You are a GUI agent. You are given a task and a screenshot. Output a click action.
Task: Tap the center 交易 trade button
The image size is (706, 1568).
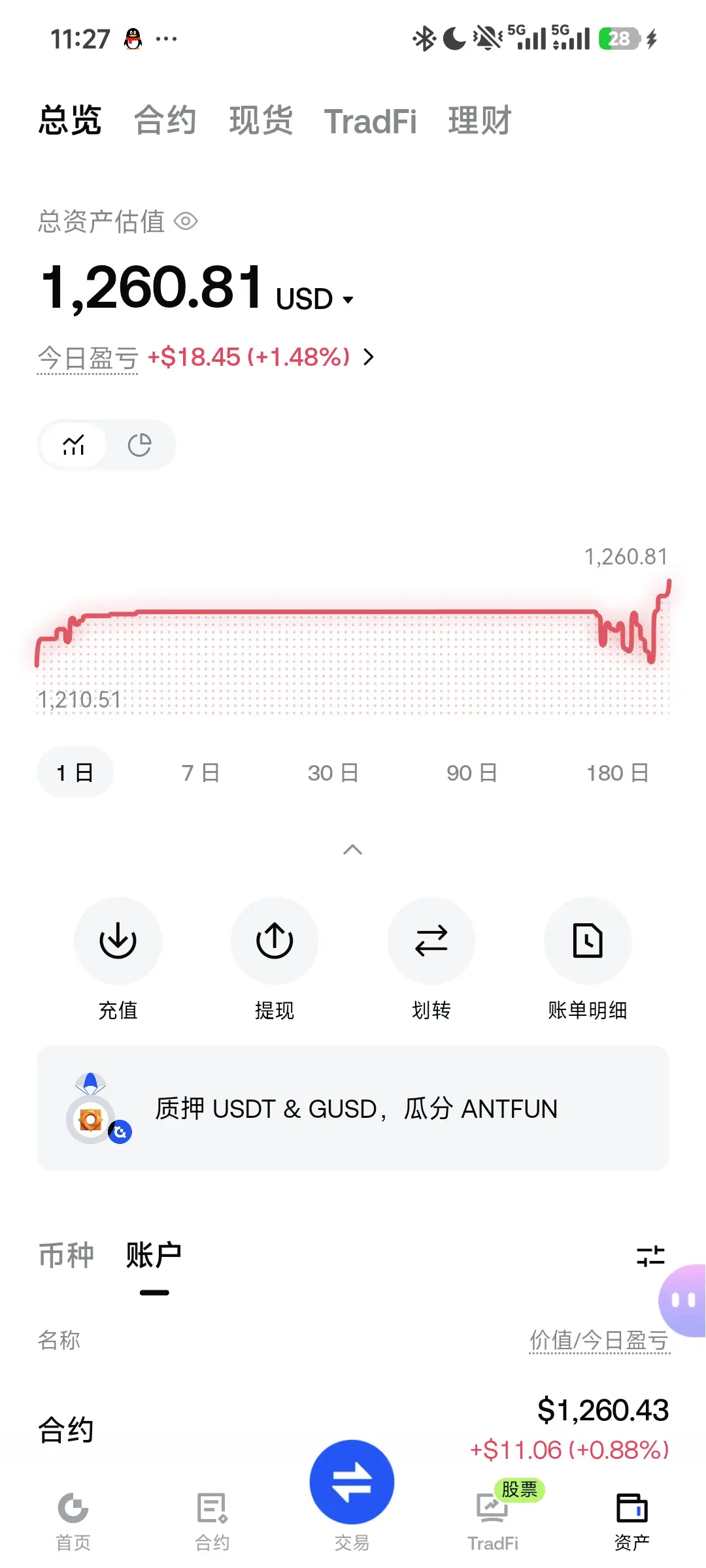click(x=352, y=1482)
